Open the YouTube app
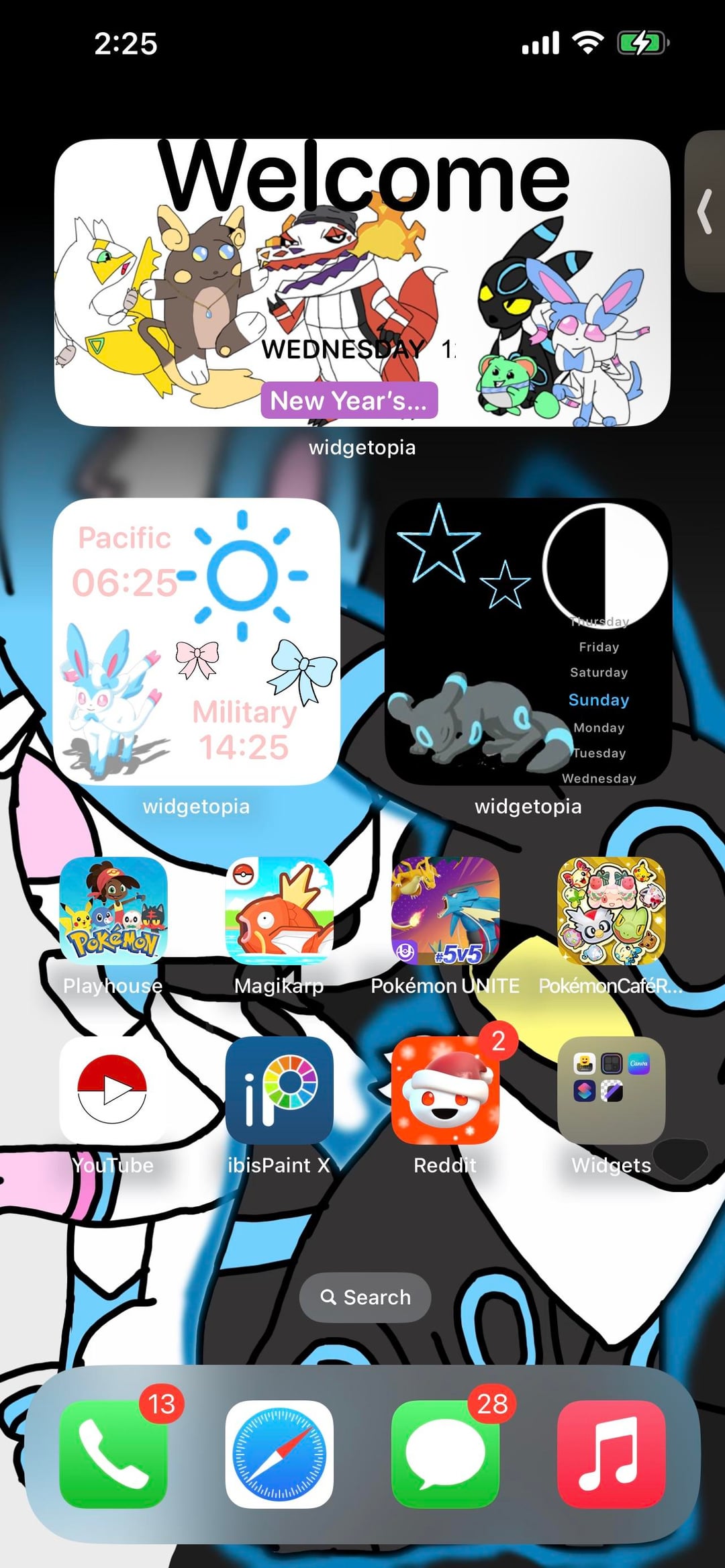Image resolution: width=725 pixels, height=1568 pixels. [113, 1090]
